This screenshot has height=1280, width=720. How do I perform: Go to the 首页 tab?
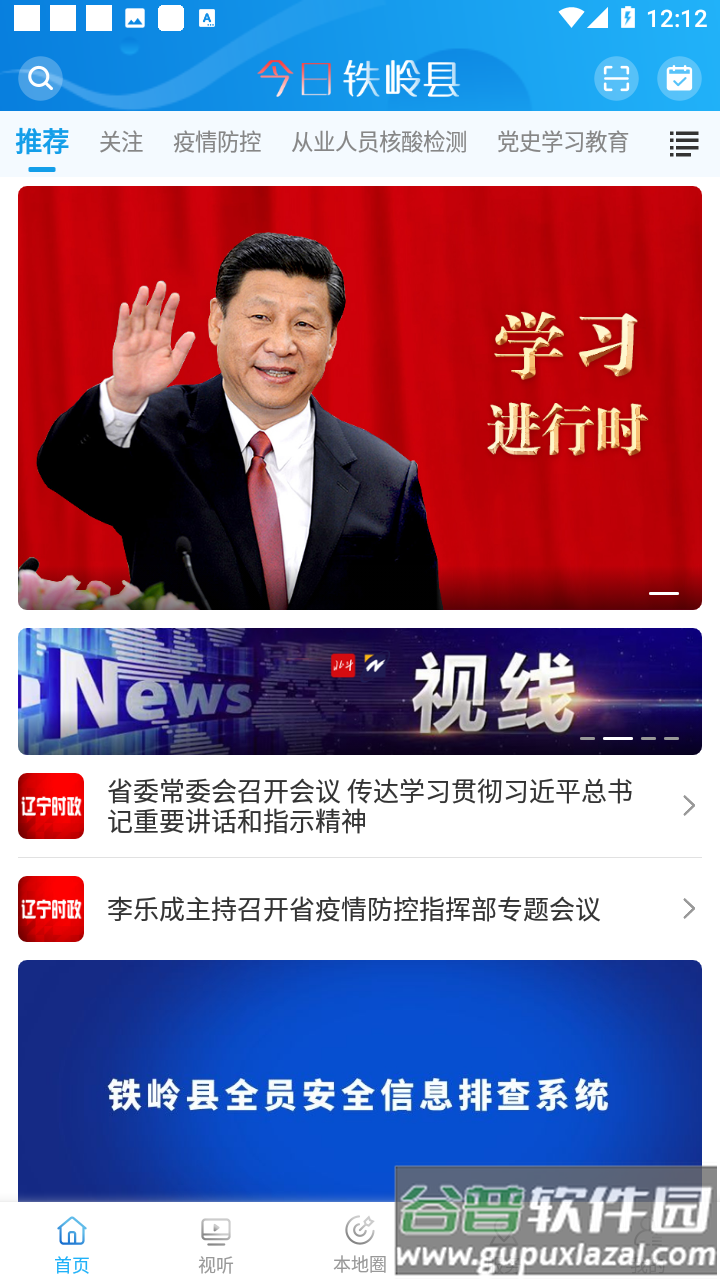pos(72,1243)
